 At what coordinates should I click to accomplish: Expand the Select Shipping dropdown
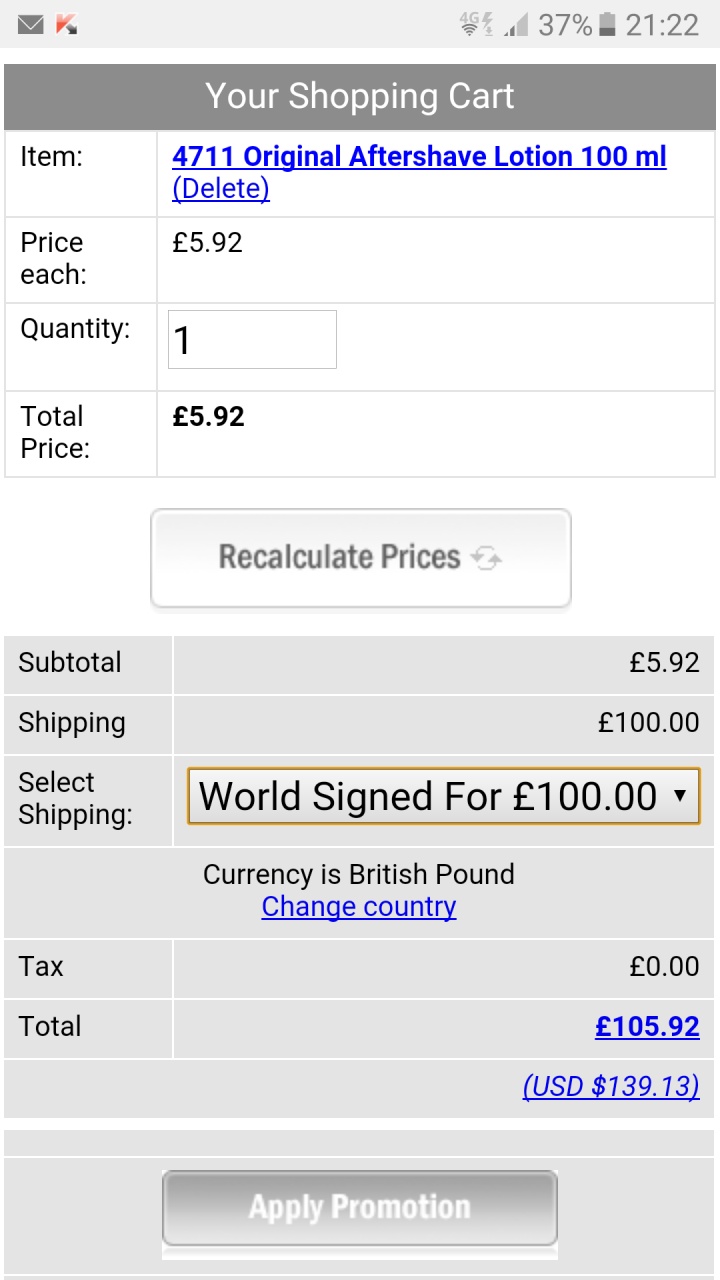(x=444, y=796)
